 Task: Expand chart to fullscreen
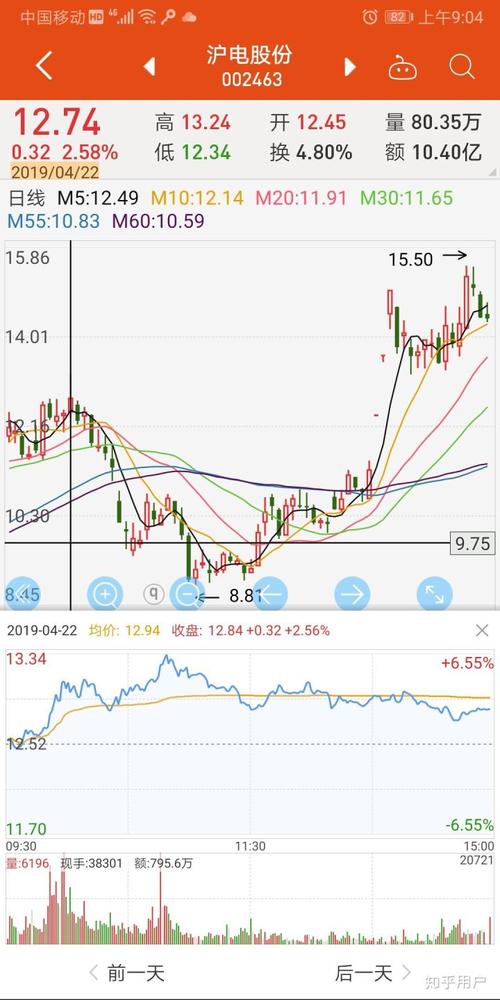pyautogui.click(x=434, y=594)
